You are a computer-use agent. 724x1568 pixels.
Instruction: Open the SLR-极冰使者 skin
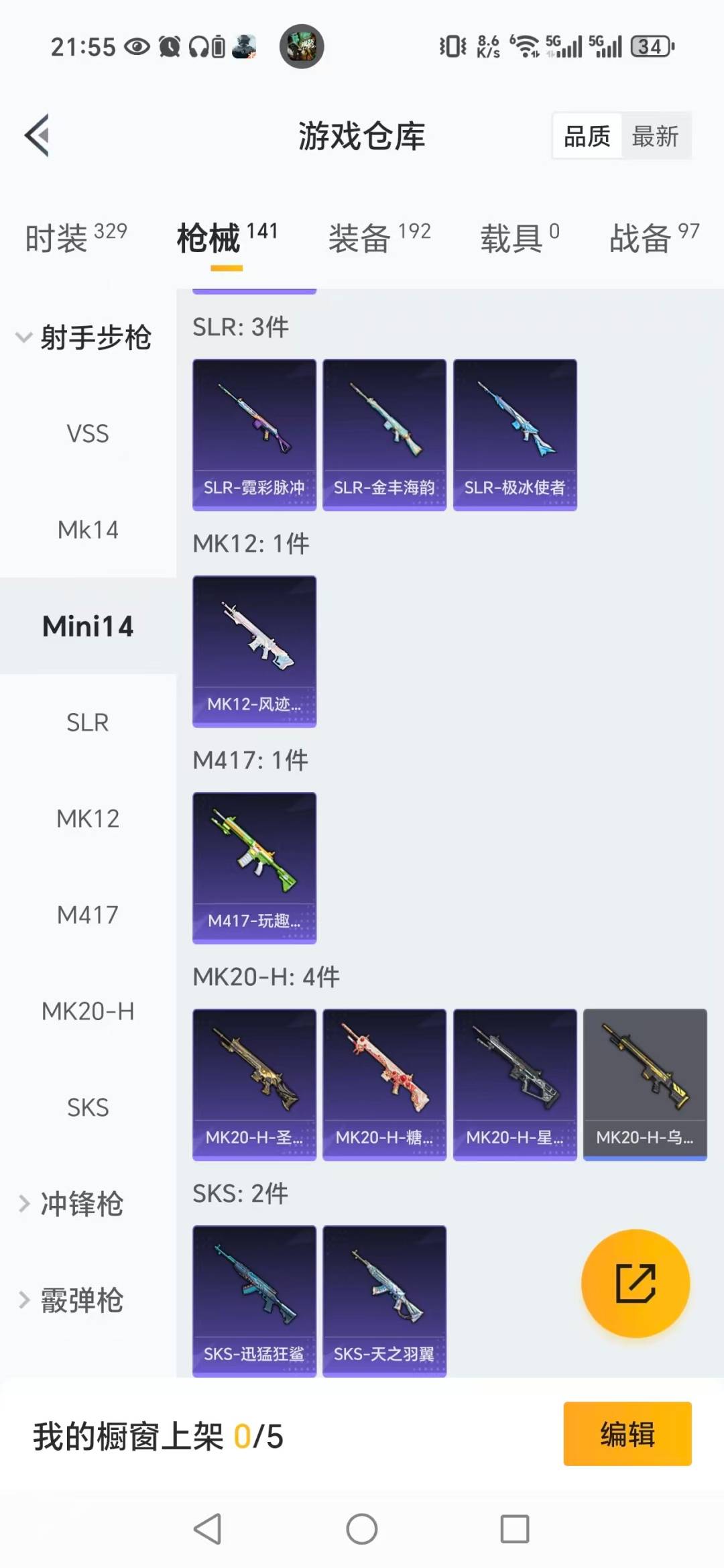[x=515, y=435]
